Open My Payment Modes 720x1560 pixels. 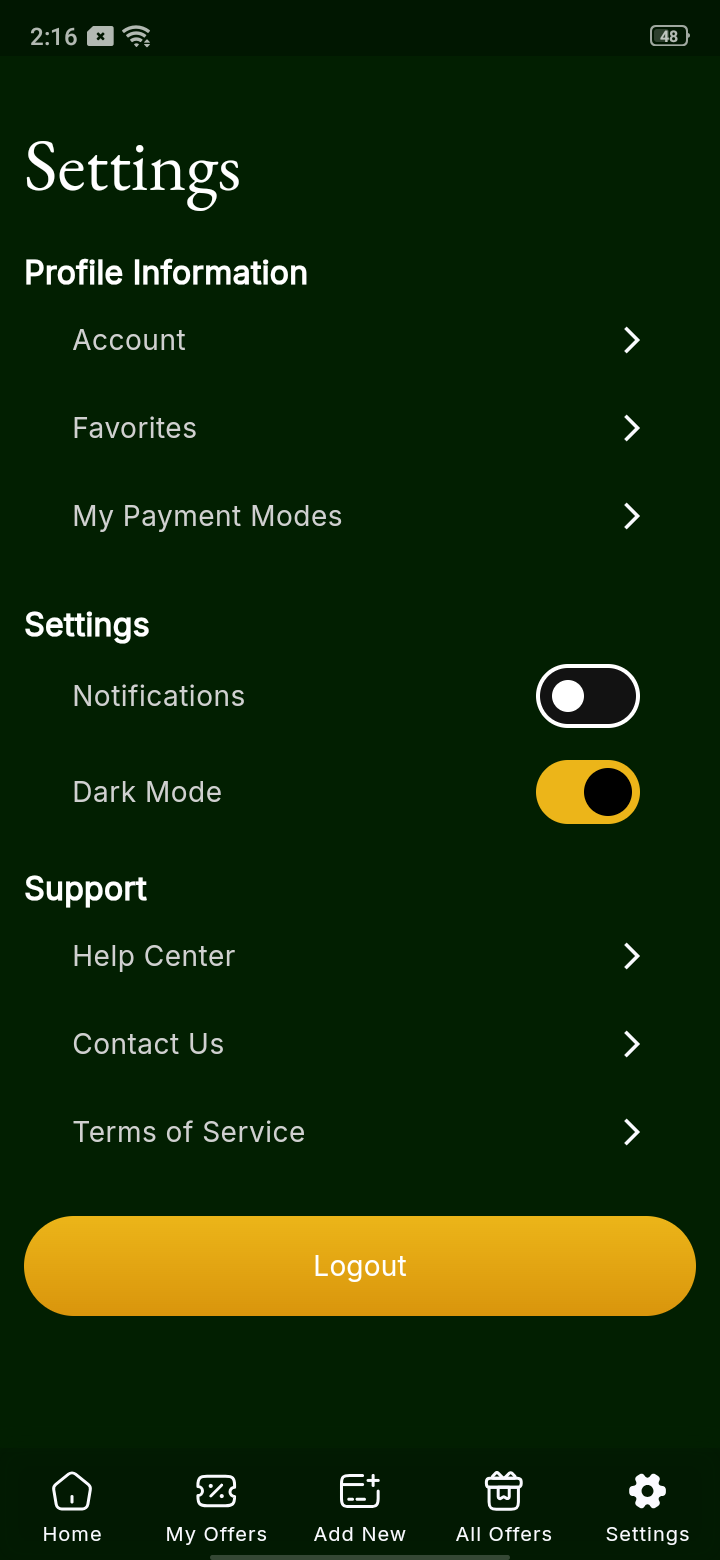tap(355, 517)
